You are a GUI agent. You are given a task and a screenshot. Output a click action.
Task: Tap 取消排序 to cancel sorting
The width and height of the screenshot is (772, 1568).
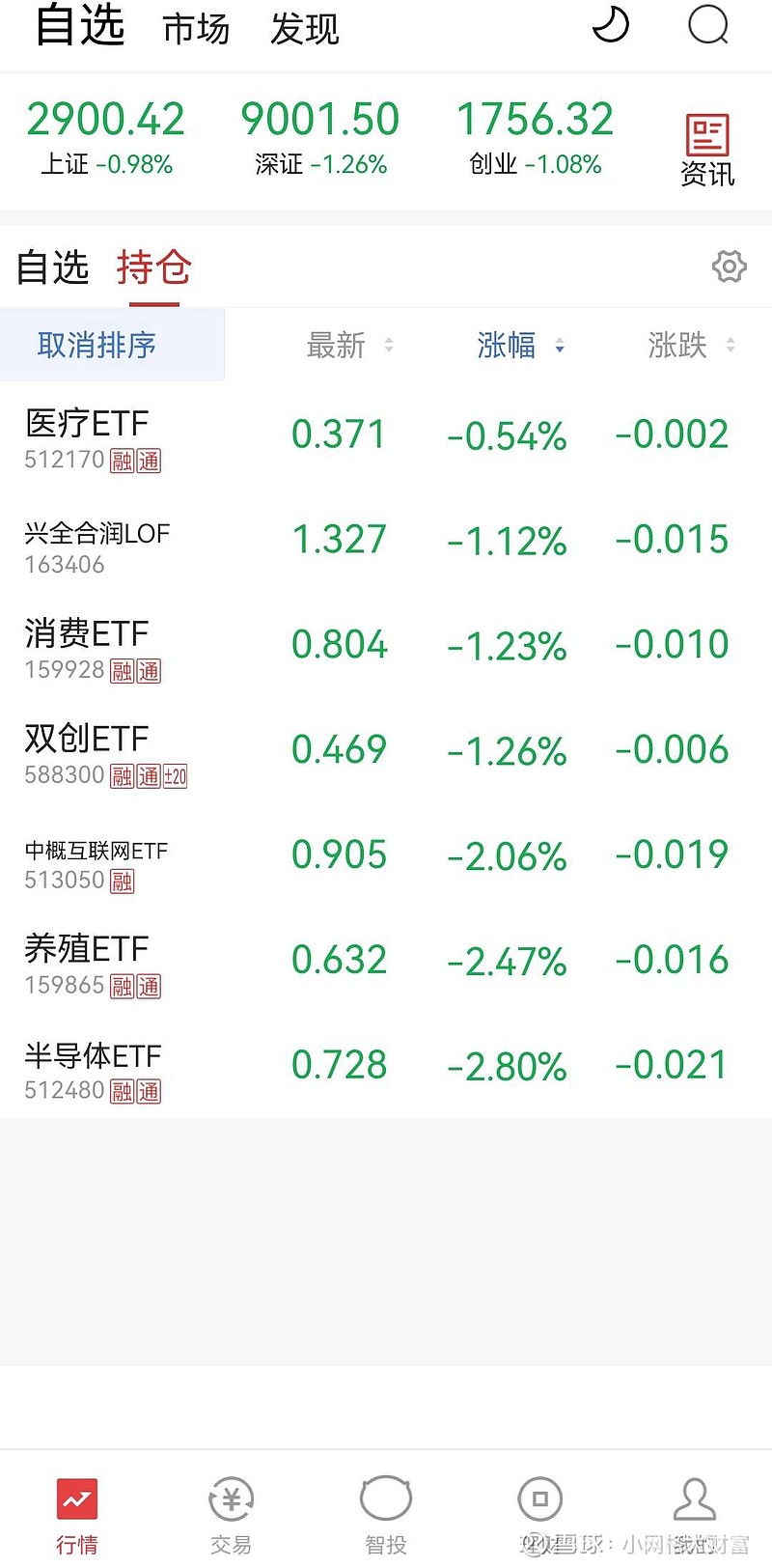[x=96, y=345]
